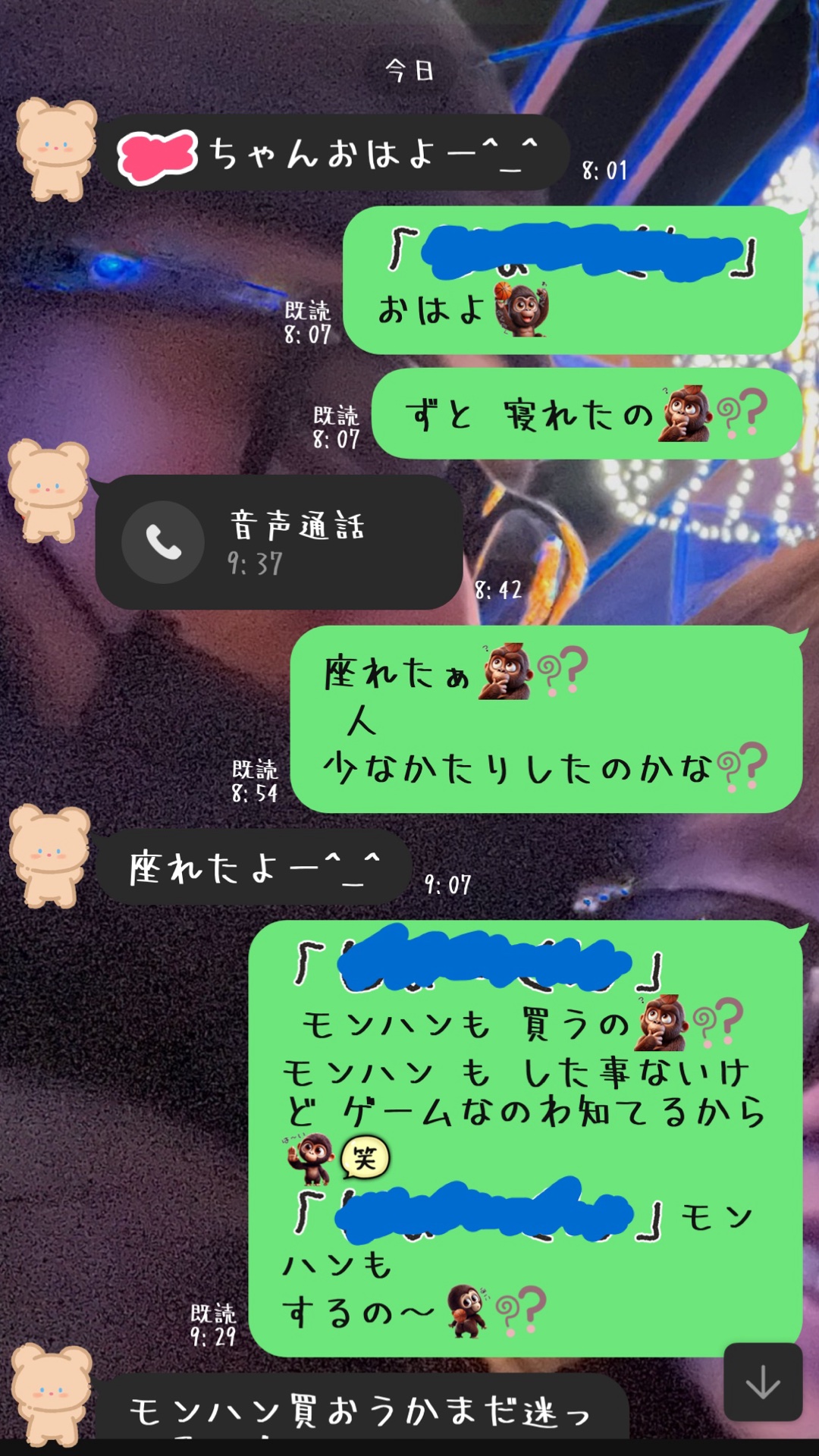Screen dimensions: 819x1456
Task: Jump to the latest messages with the down arrow
Action: click(763, 1382)
